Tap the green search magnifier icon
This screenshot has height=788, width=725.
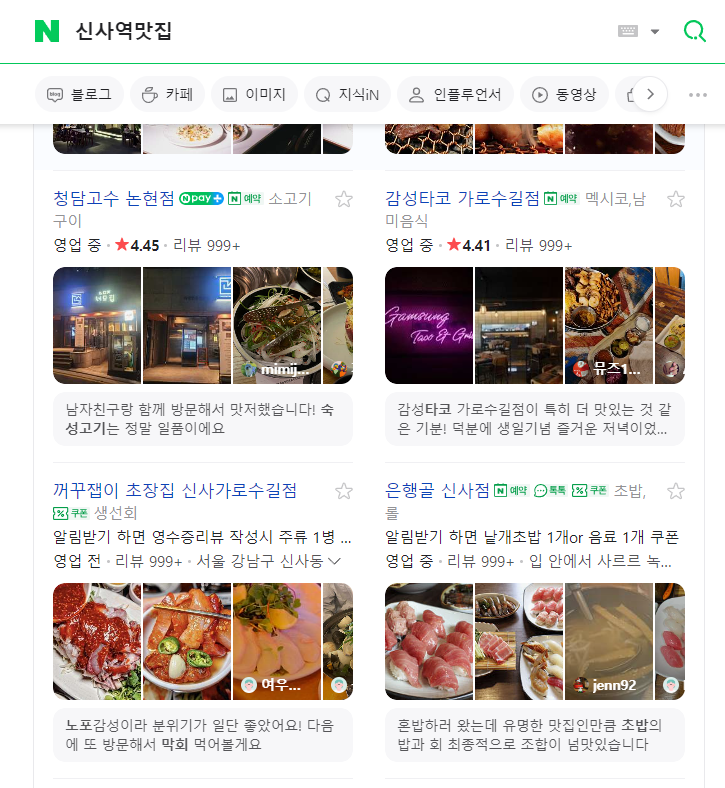pos(694,31)
